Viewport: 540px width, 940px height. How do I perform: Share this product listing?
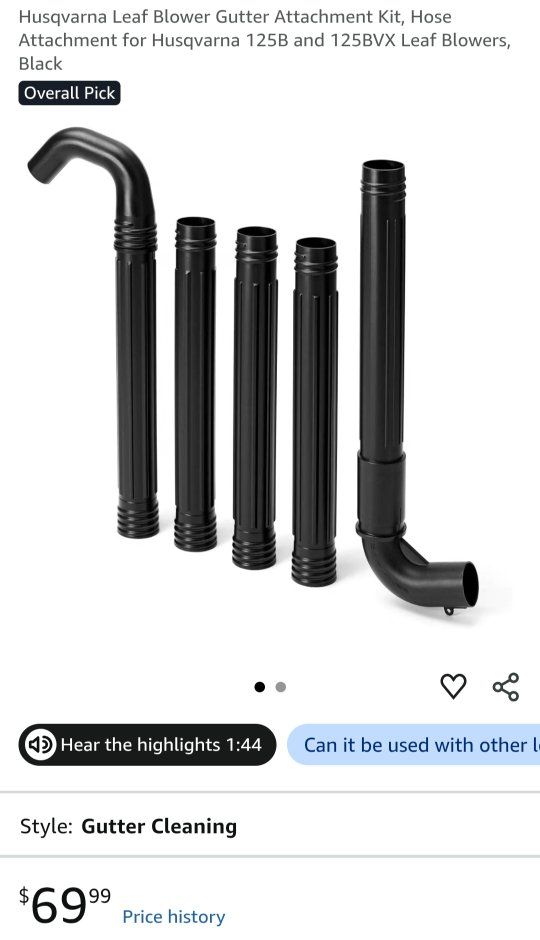(506, 687)
